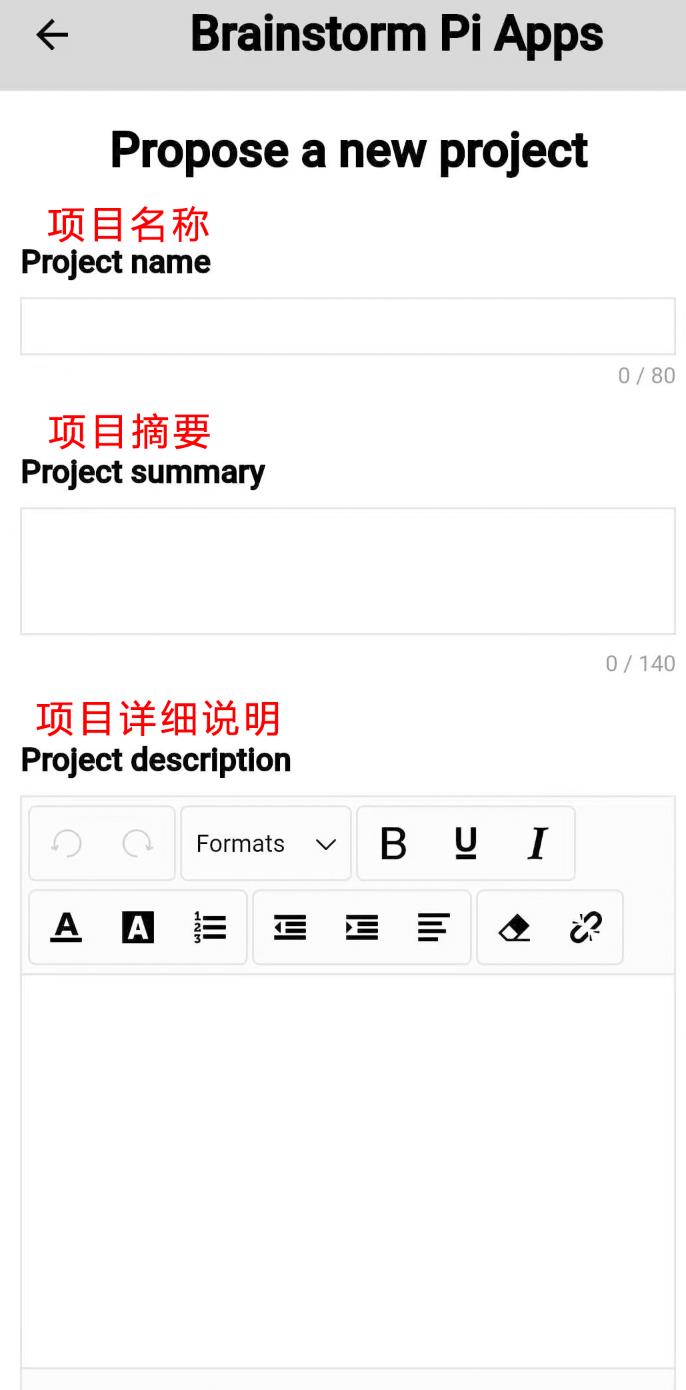The image size is (686, 1390).
Task: Apply underline formatting
Action: coord(466,844)
